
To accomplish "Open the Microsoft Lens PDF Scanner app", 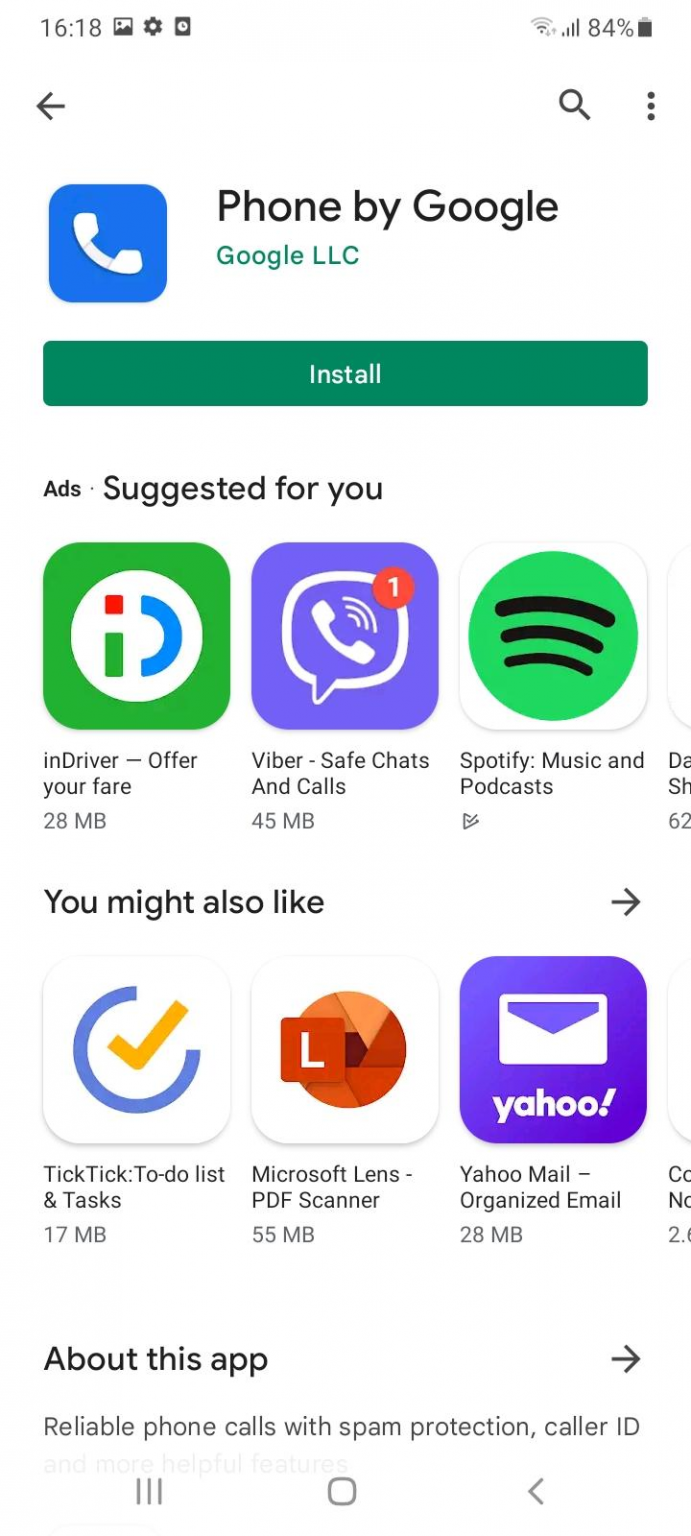I will coord(345,1049).
